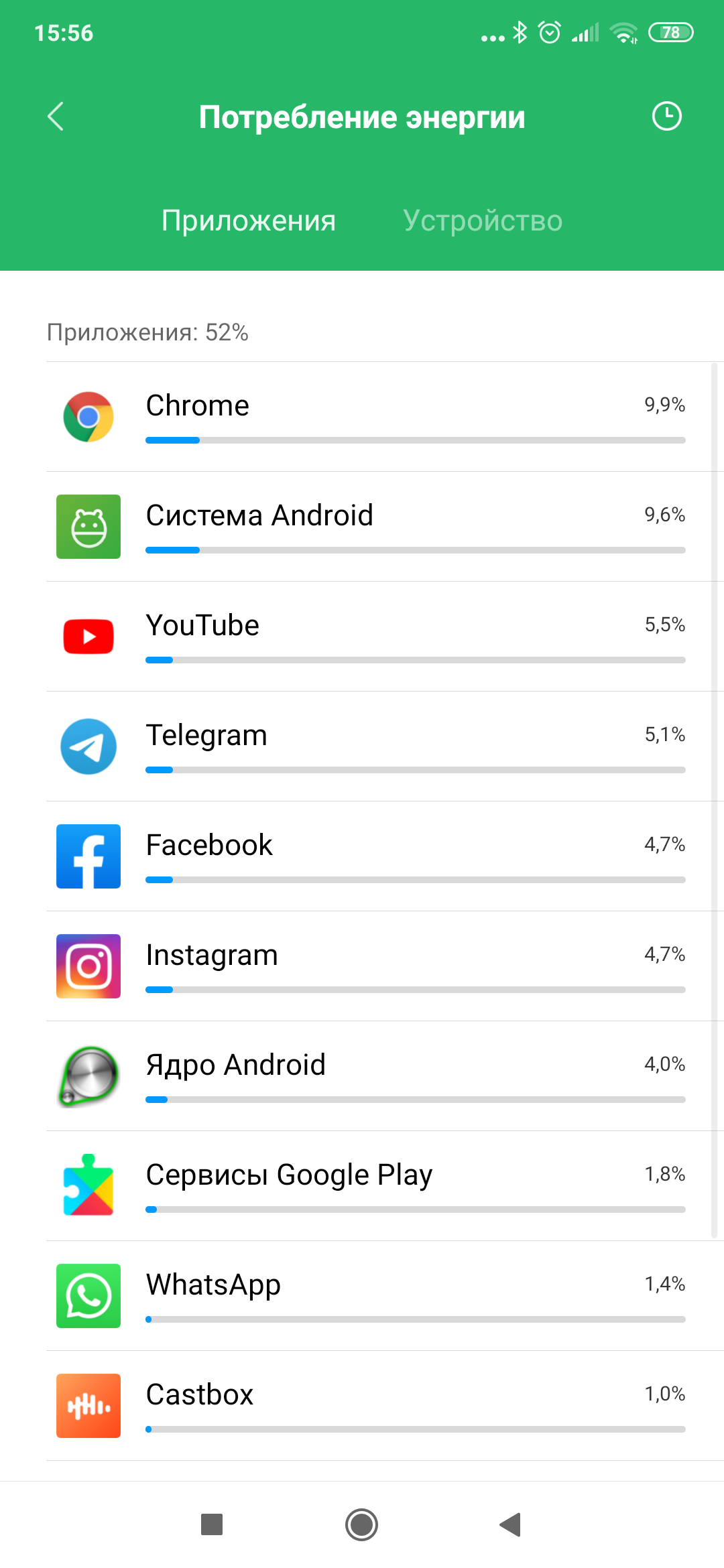Go back using the header arrow
The image size is (724, 1568).
[x=56, y=117]
